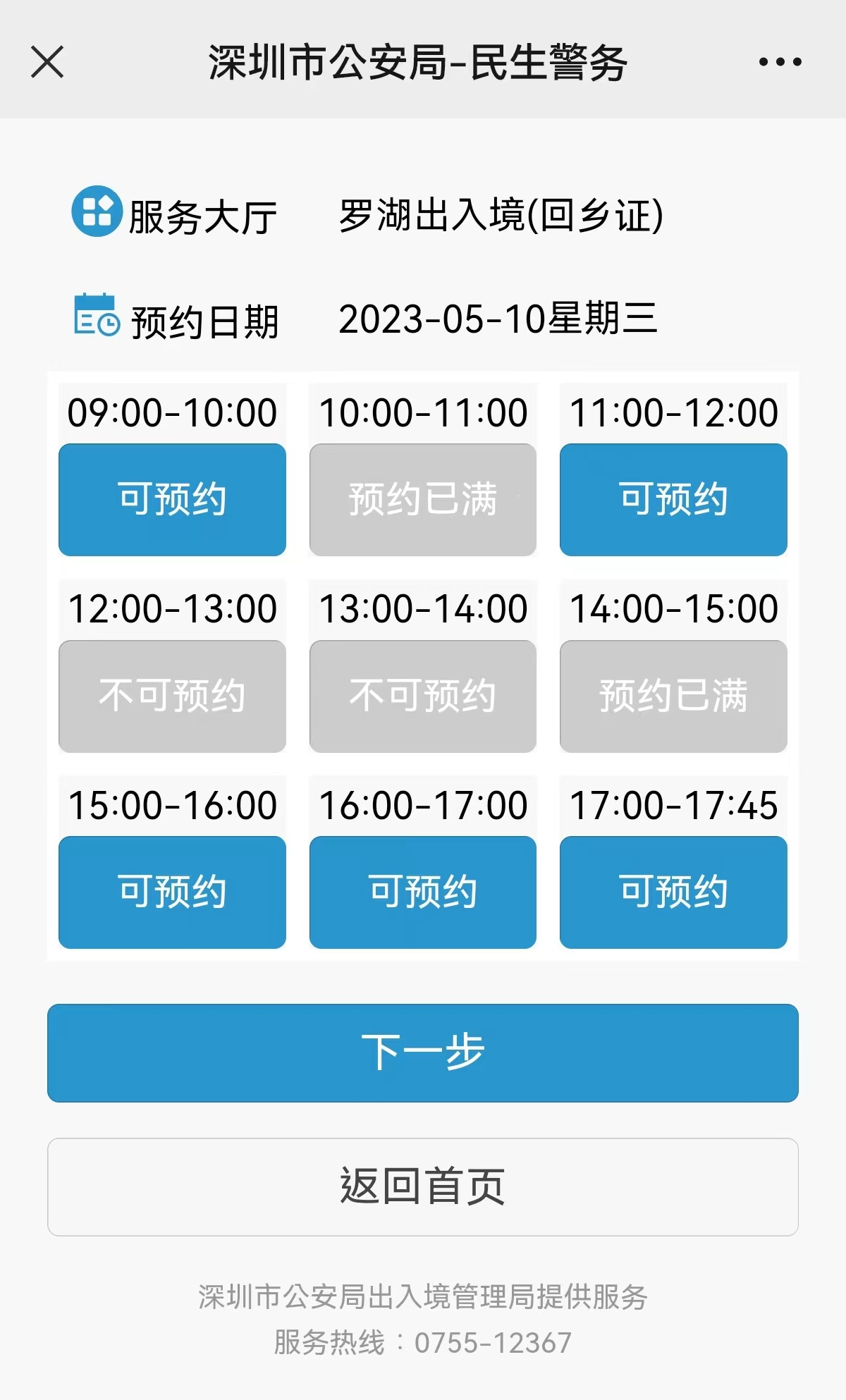This screenshot has width=846, height=1400.
Task: Return to home via 返回首页
Action: [x=423, y=1186]
